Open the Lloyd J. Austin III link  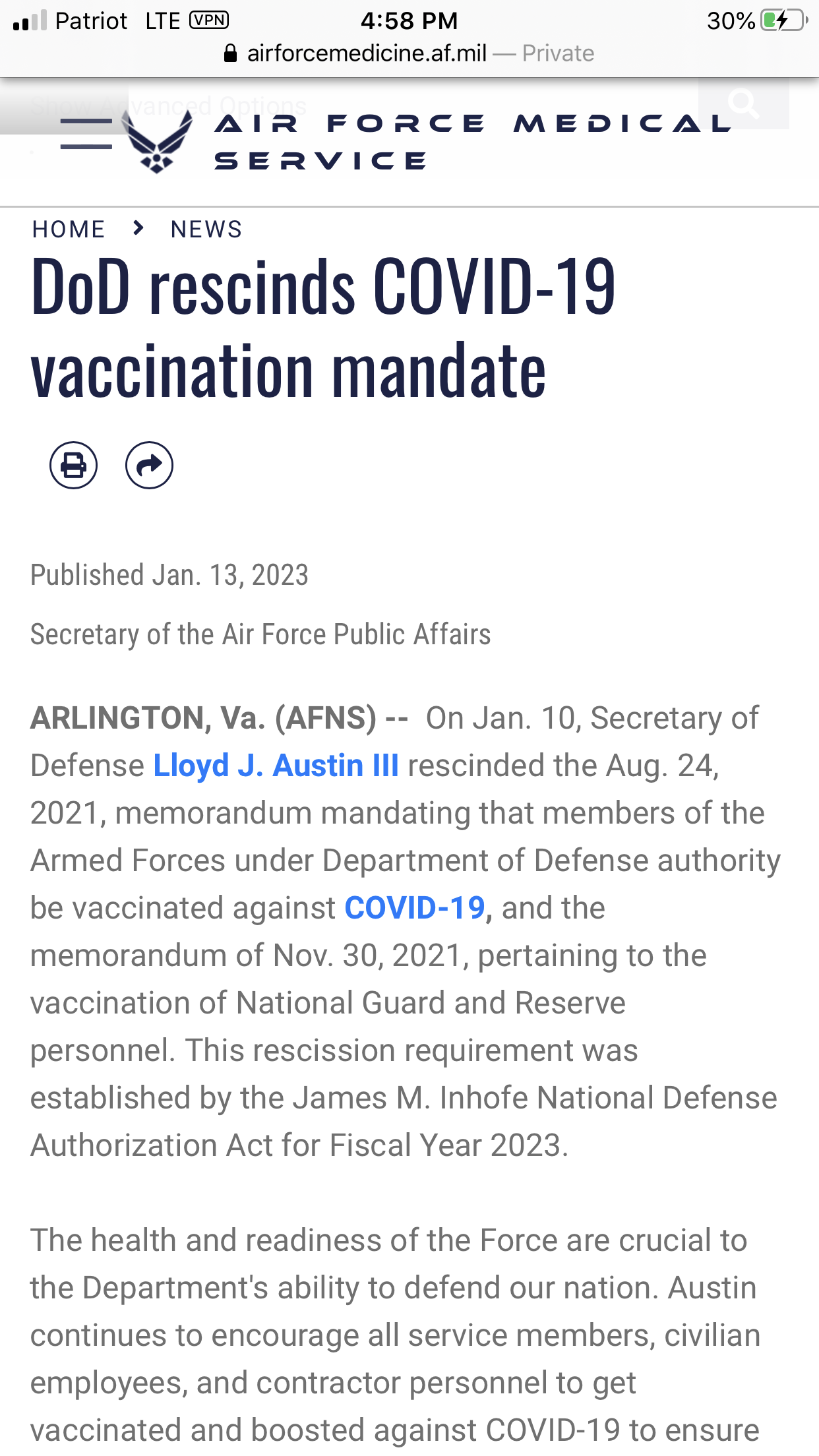pyautogui.click(x=276, y=766)
